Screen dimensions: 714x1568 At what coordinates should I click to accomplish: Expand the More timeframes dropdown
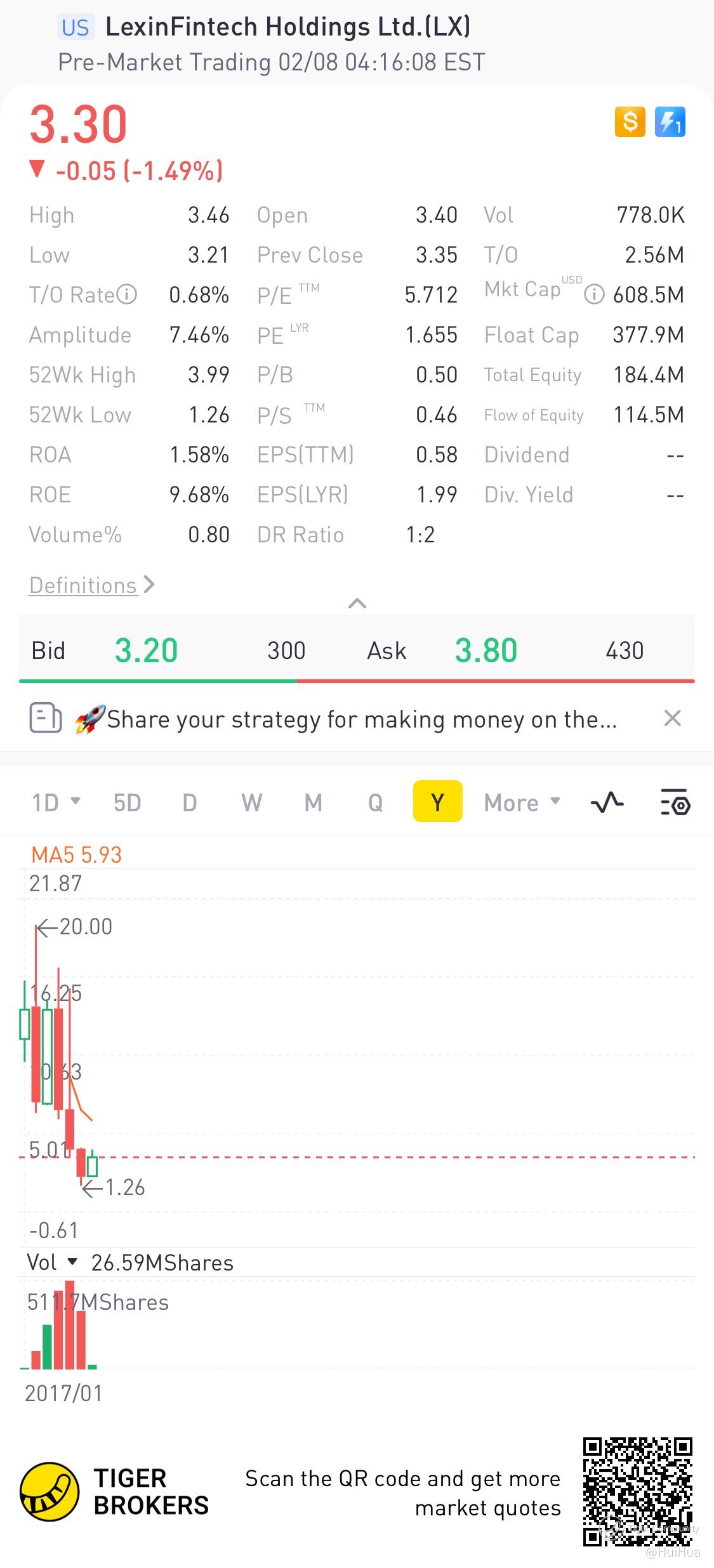(x=522, y=802)
